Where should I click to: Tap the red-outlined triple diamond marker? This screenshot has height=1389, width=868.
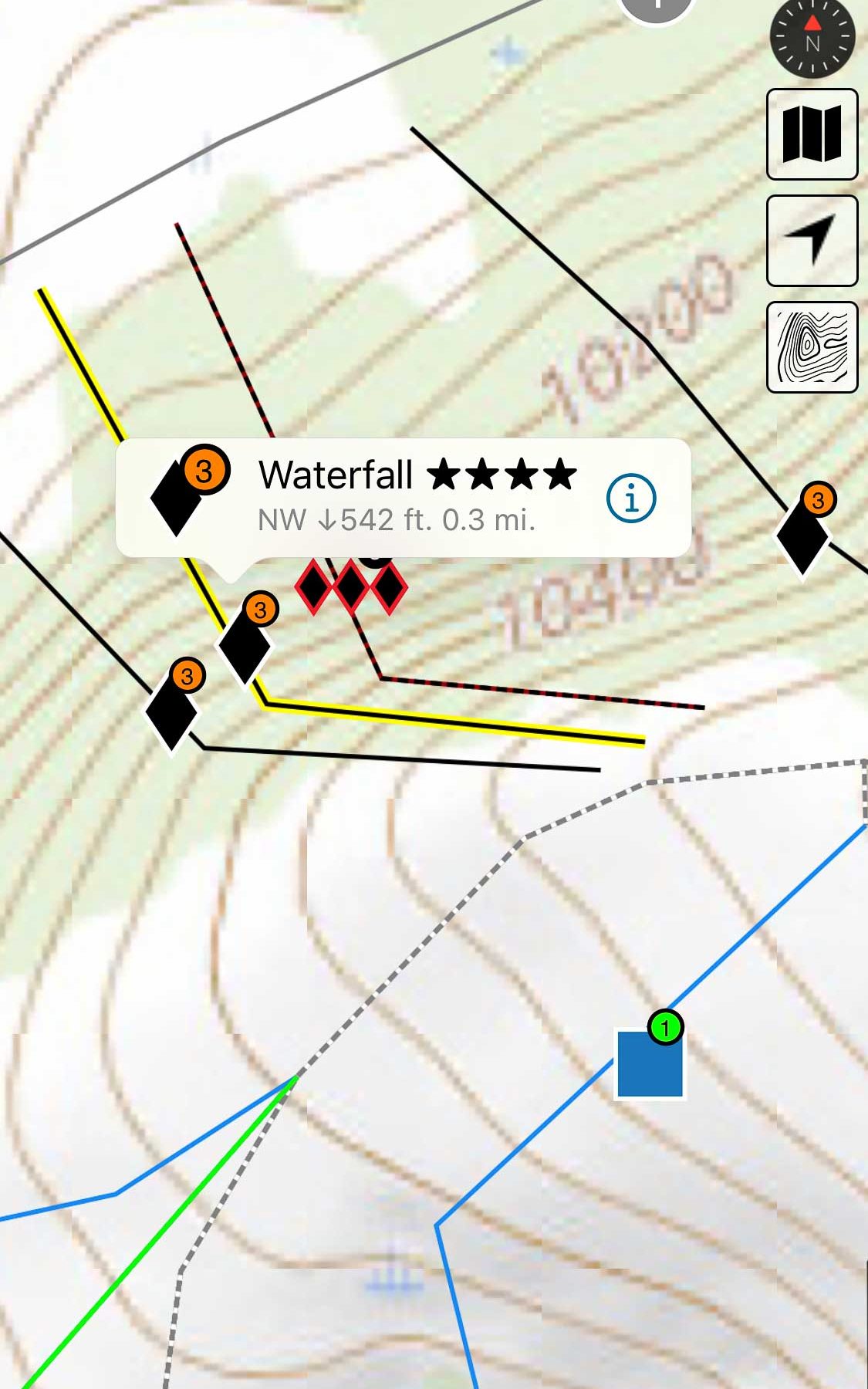[x=351, y=588]
